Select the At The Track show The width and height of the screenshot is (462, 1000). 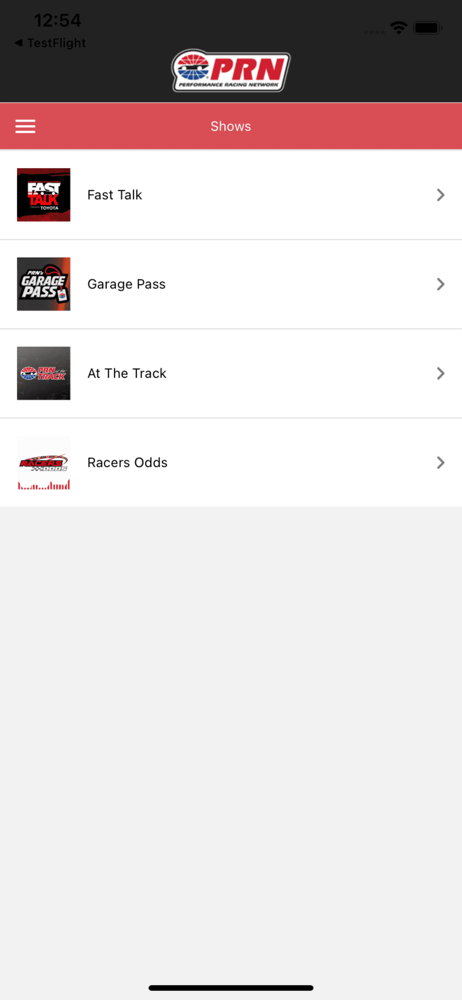coord(231,374)
